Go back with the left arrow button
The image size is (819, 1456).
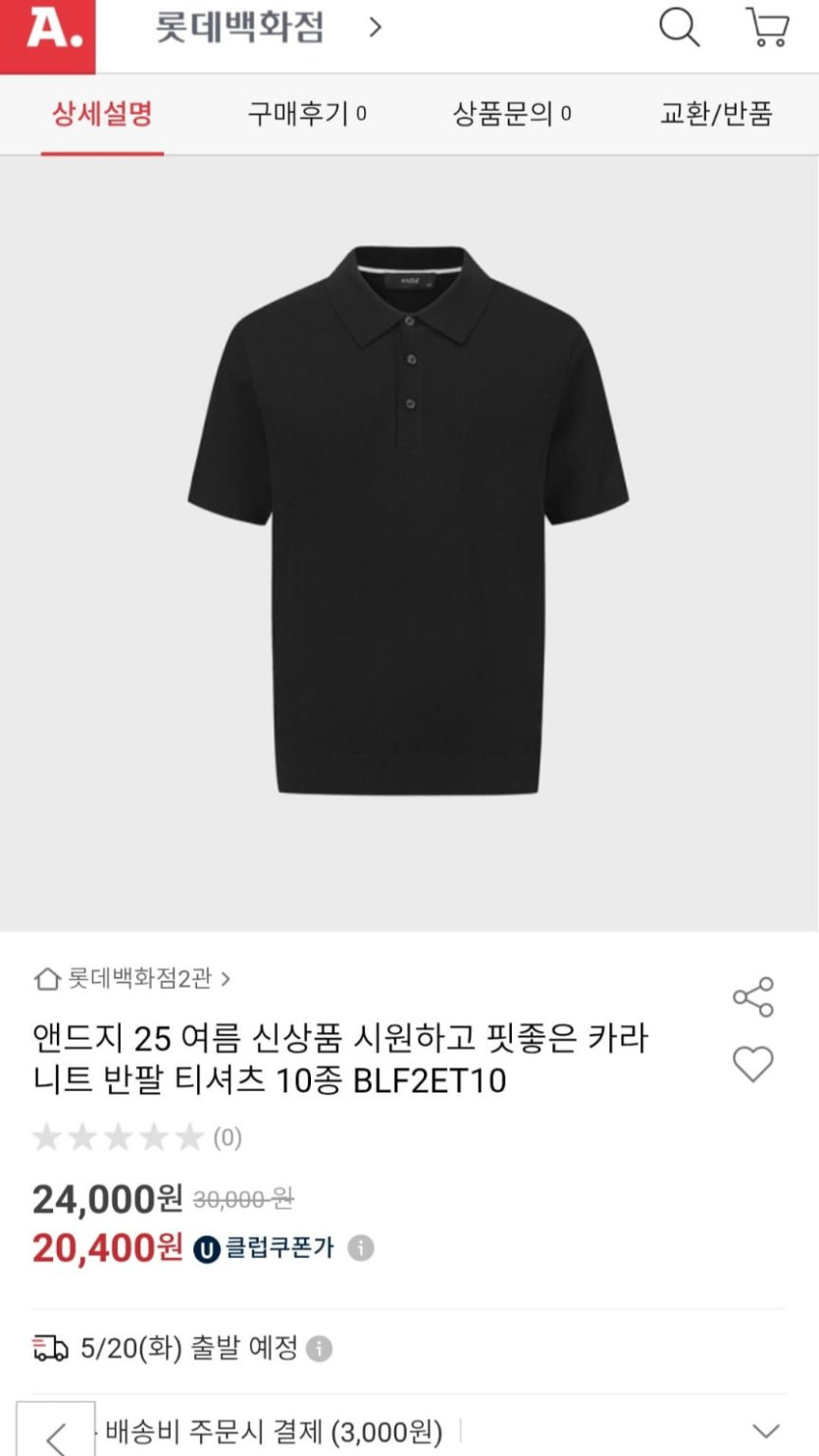coord(56,1434)
